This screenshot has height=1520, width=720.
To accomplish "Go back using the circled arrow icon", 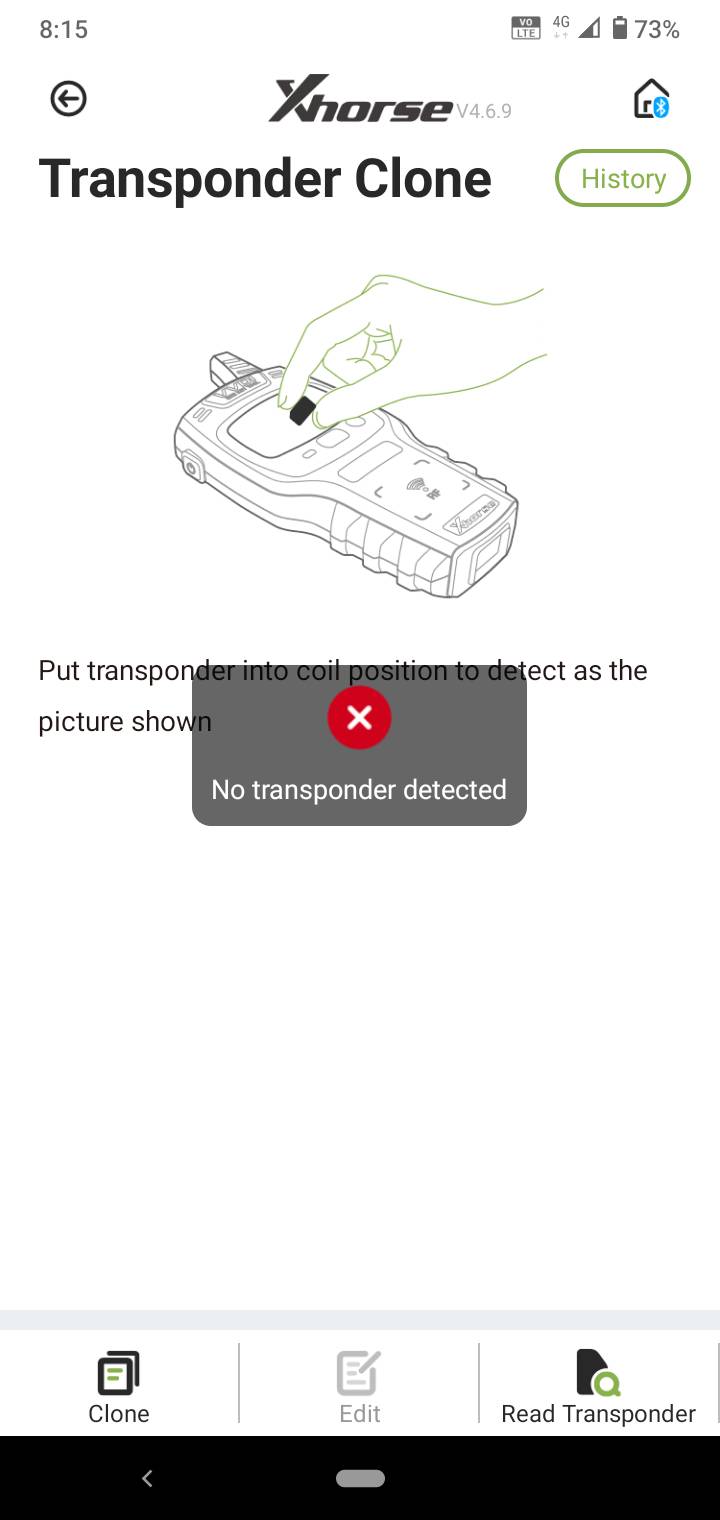I will [x=68, y=98].
